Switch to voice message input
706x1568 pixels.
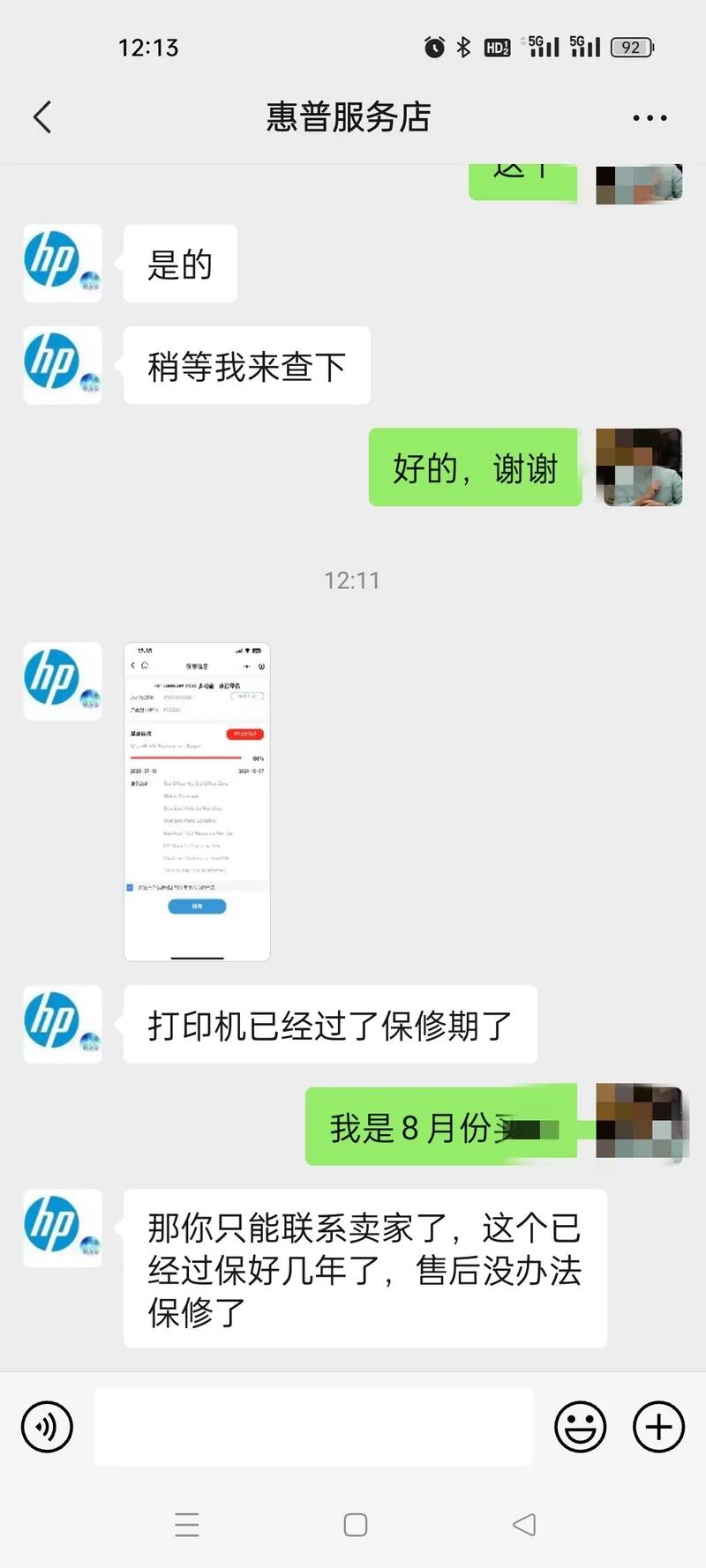pyautogui.click(x=47, y=1426)
